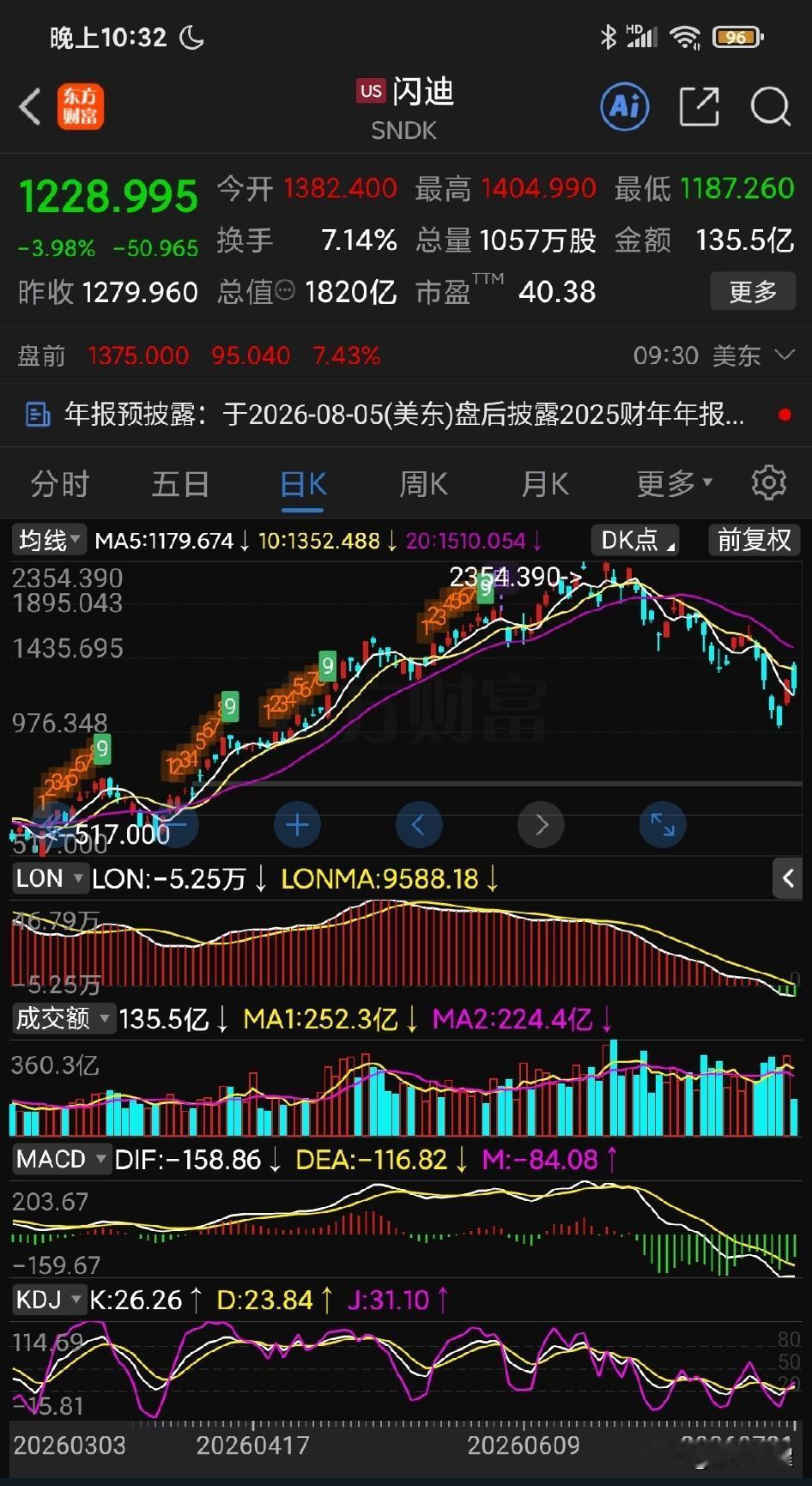
Task: Switch to the 月K tab
Action: point(545,484)
